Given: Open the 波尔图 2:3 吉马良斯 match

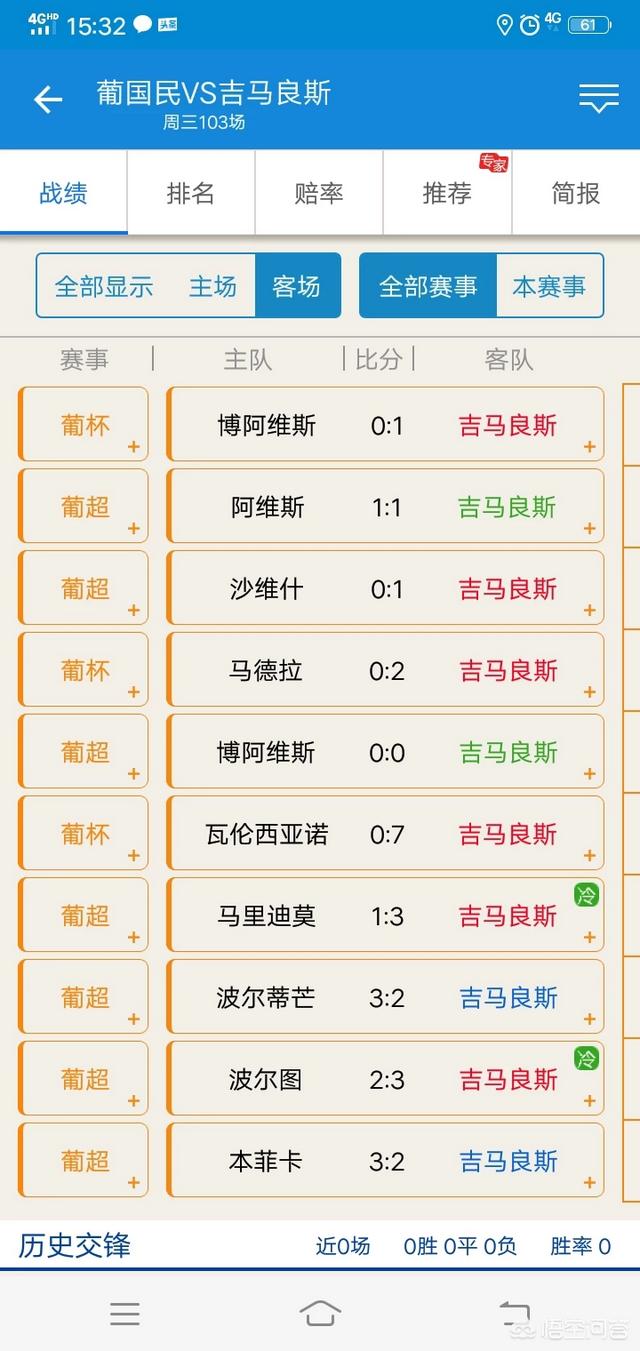Looking at the screenshot, I should point(385,1079).
